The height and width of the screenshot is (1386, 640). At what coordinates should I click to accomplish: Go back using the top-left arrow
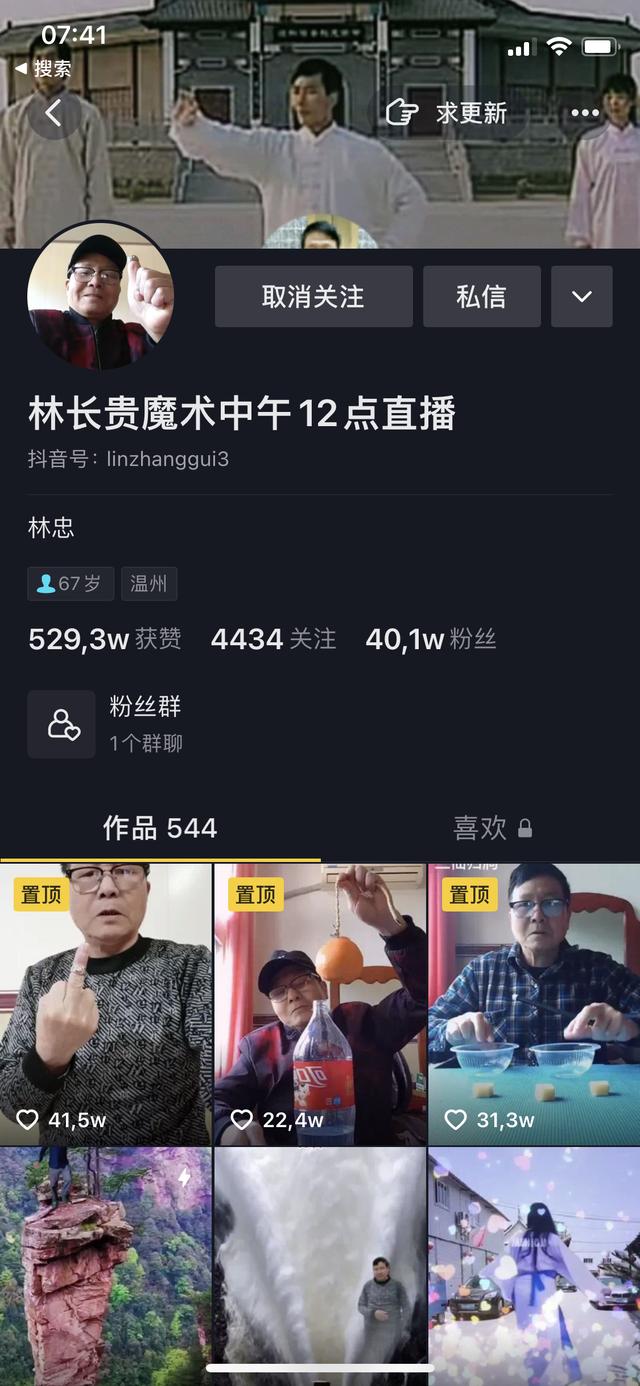point(54,113)
